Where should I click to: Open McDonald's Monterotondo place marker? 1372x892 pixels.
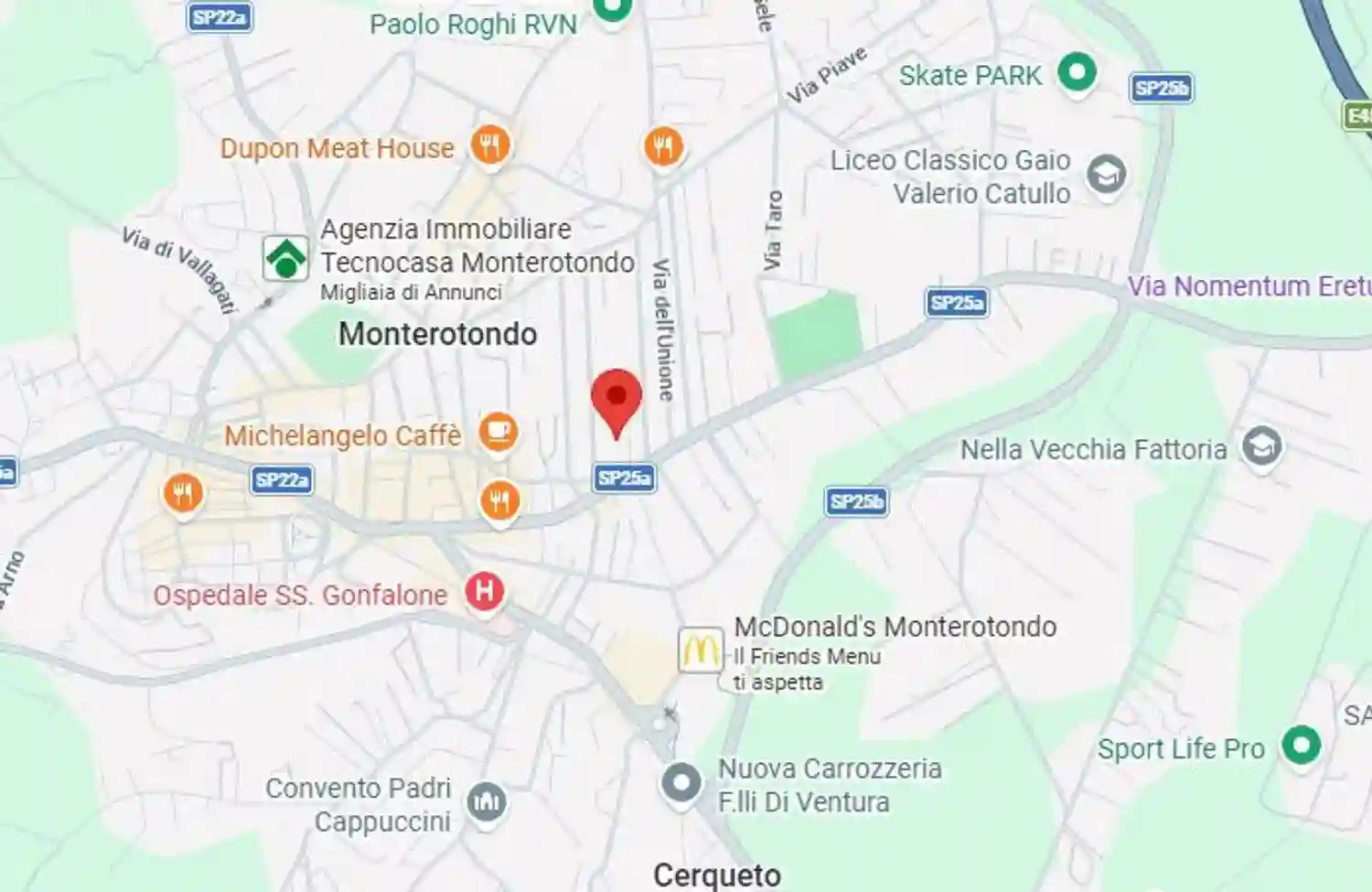point(700,650)
